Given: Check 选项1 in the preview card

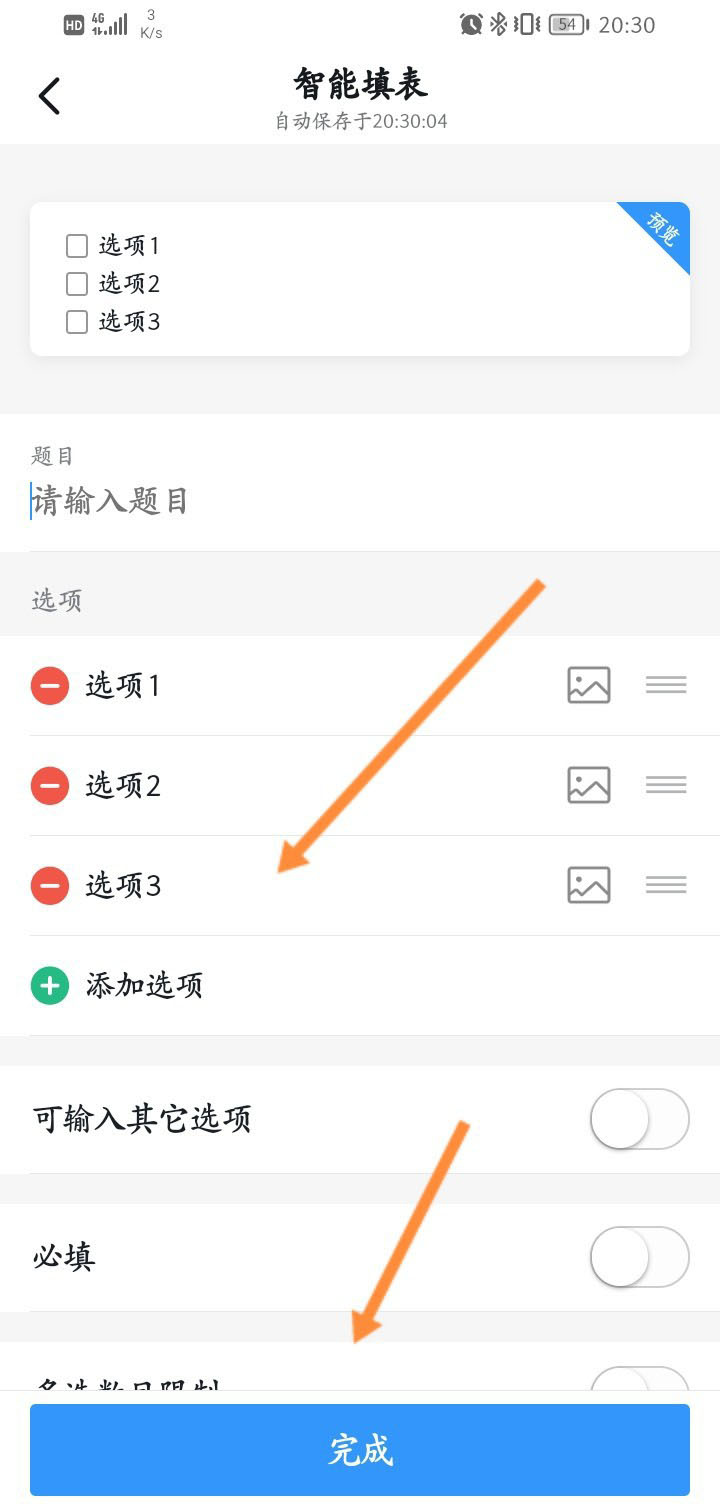Looking at the screenshot, I should point(77,246).
